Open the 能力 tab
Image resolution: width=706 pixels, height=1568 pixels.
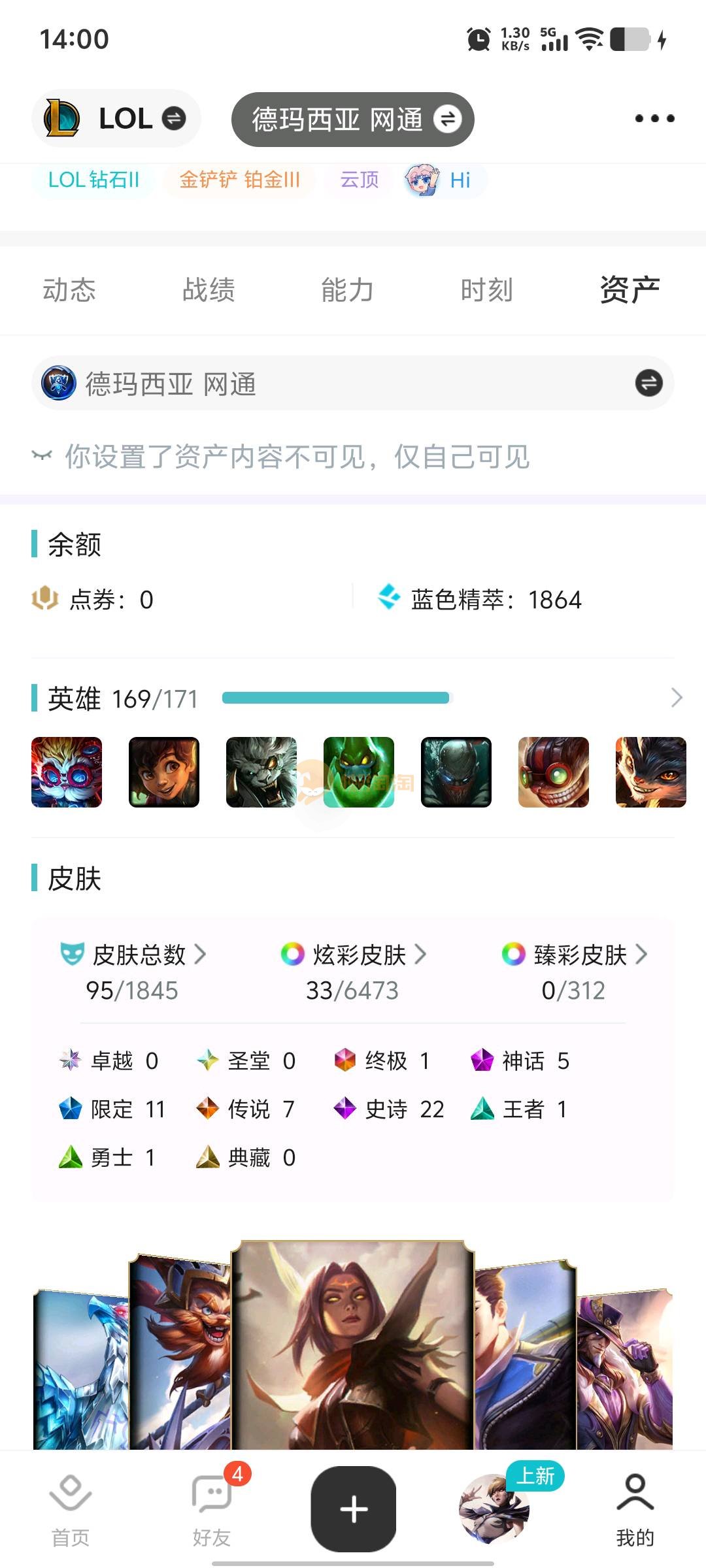click(x=347, y=290)
